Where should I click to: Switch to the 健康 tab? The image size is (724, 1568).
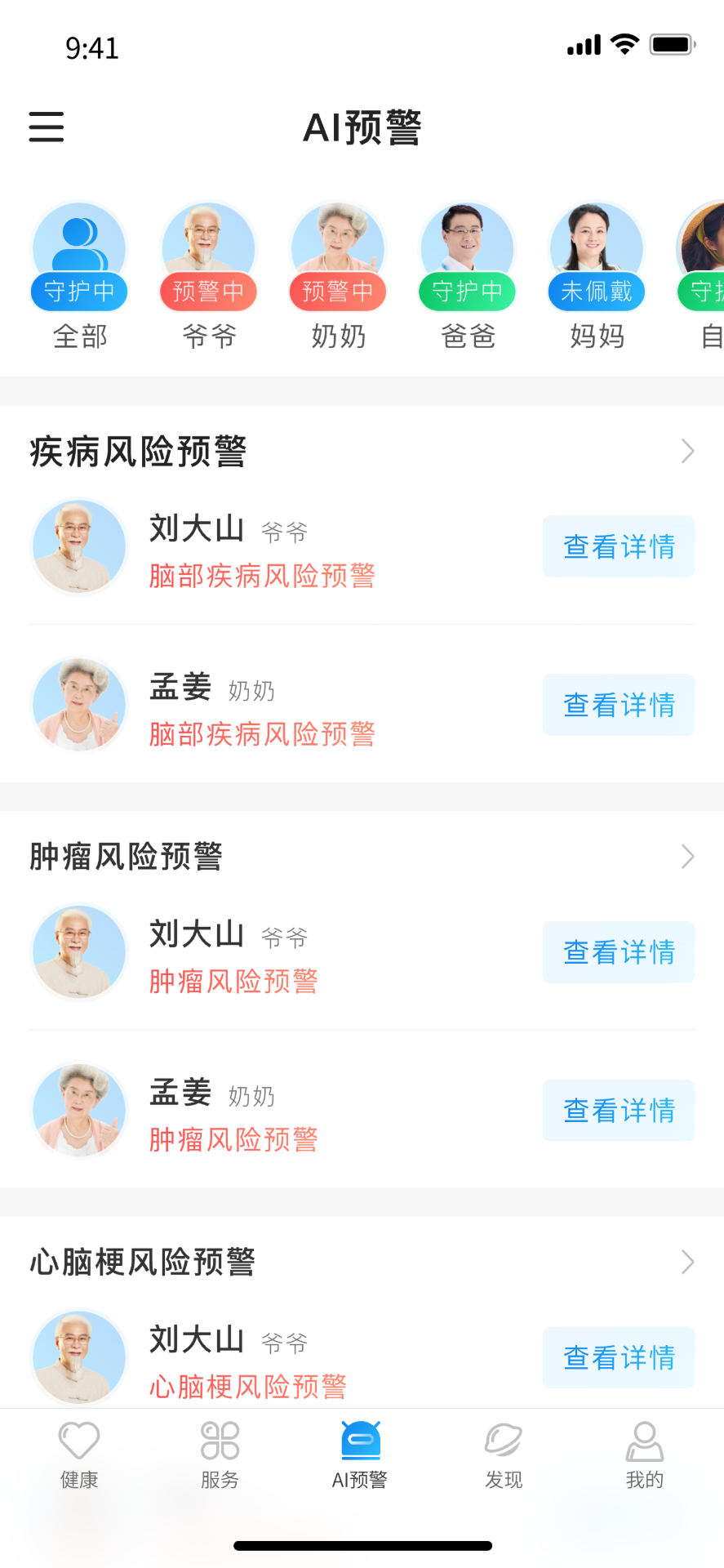[79, 1455]
